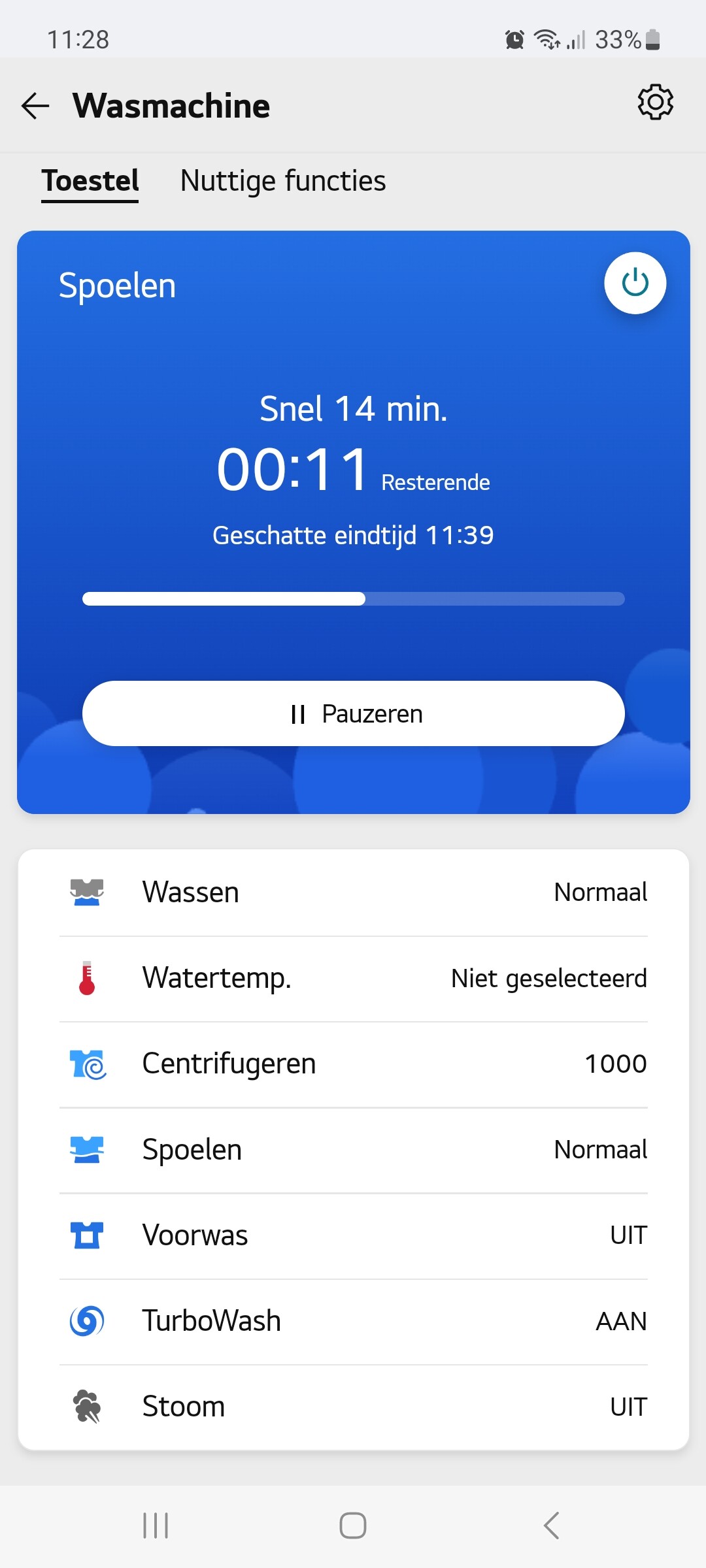This screenshot has height=1568, width=706.
Task: Switch to the Nuttige functies tab
Action: pyautogui.click(x=282, y=181)
